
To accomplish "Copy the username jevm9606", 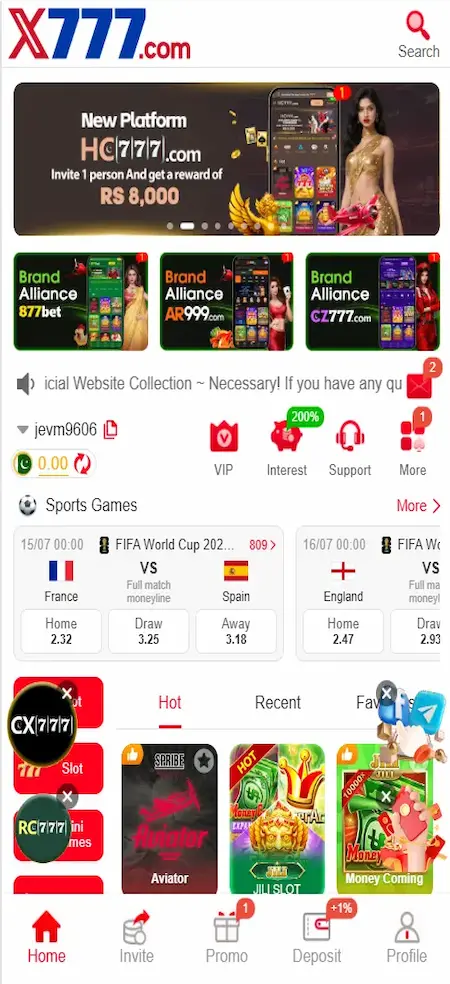I will (x=110, y=429).
